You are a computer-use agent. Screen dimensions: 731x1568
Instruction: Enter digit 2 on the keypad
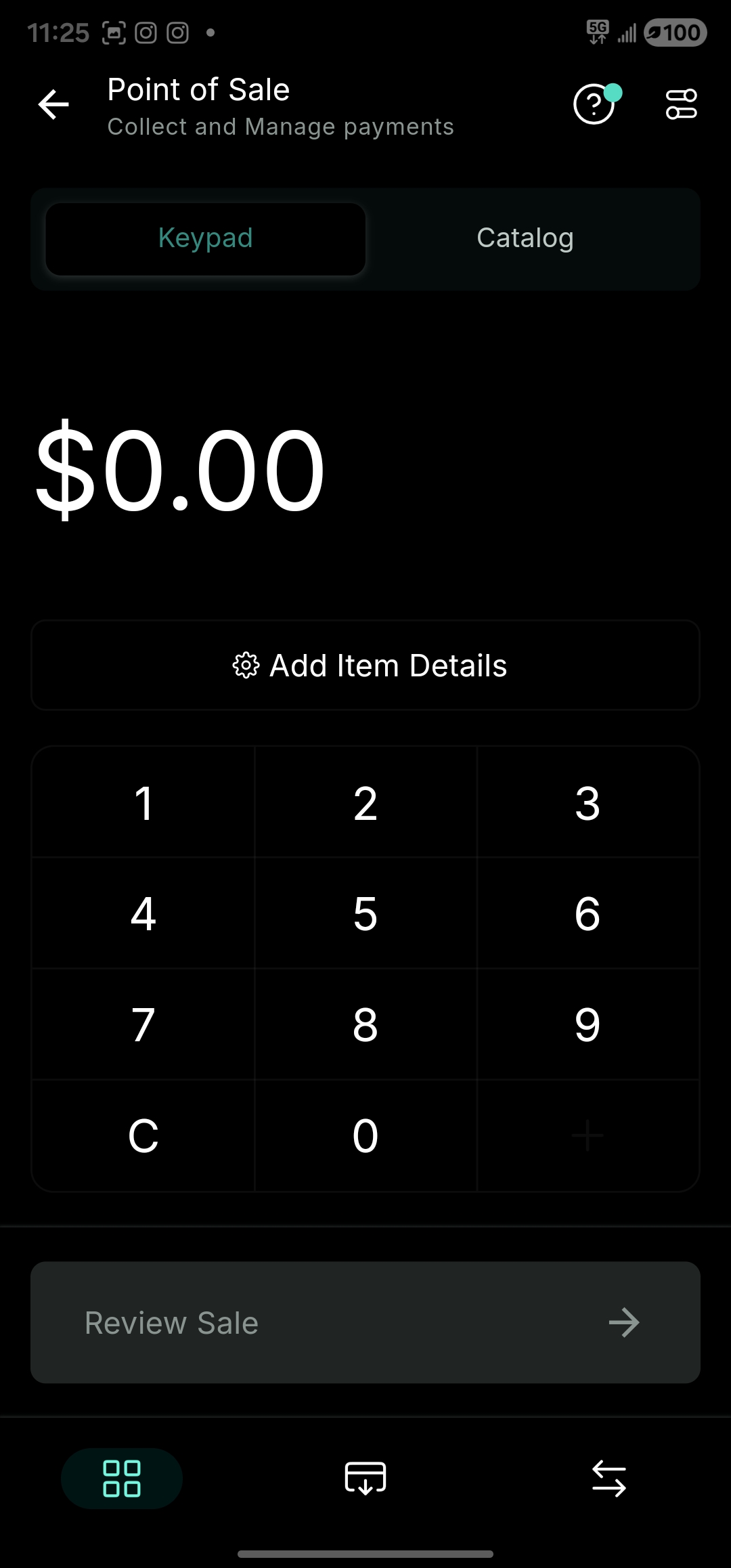tap(365, 804)
